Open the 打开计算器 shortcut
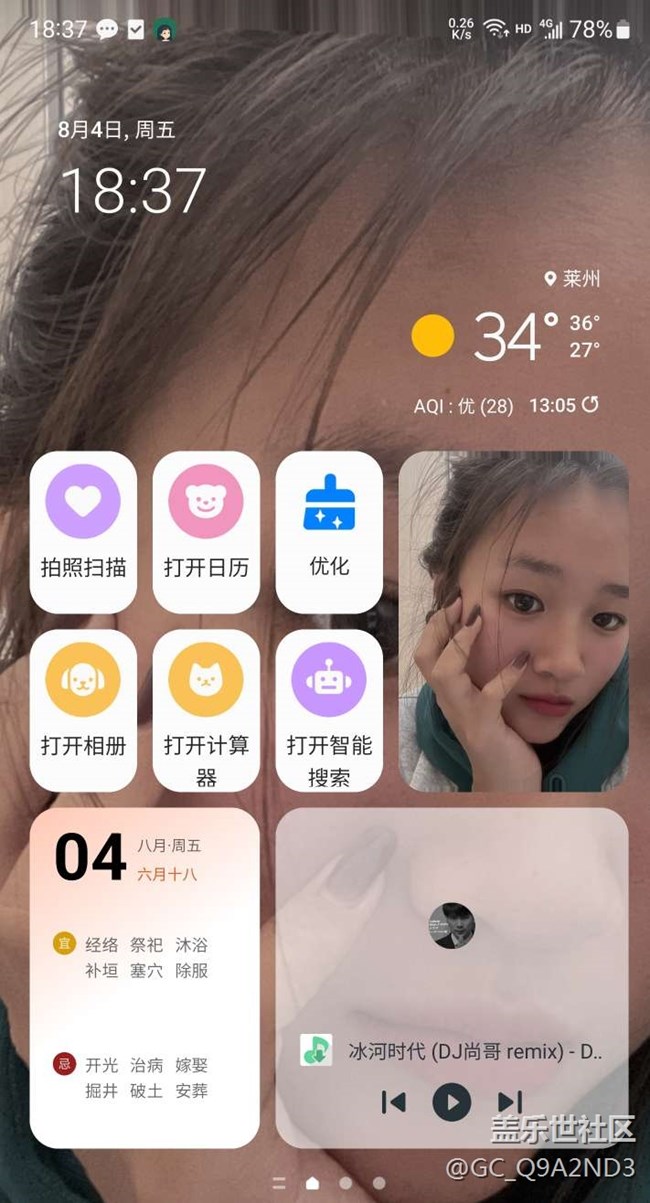The width and height of the screenshot is (650, 1203). (x=206, y=709)
